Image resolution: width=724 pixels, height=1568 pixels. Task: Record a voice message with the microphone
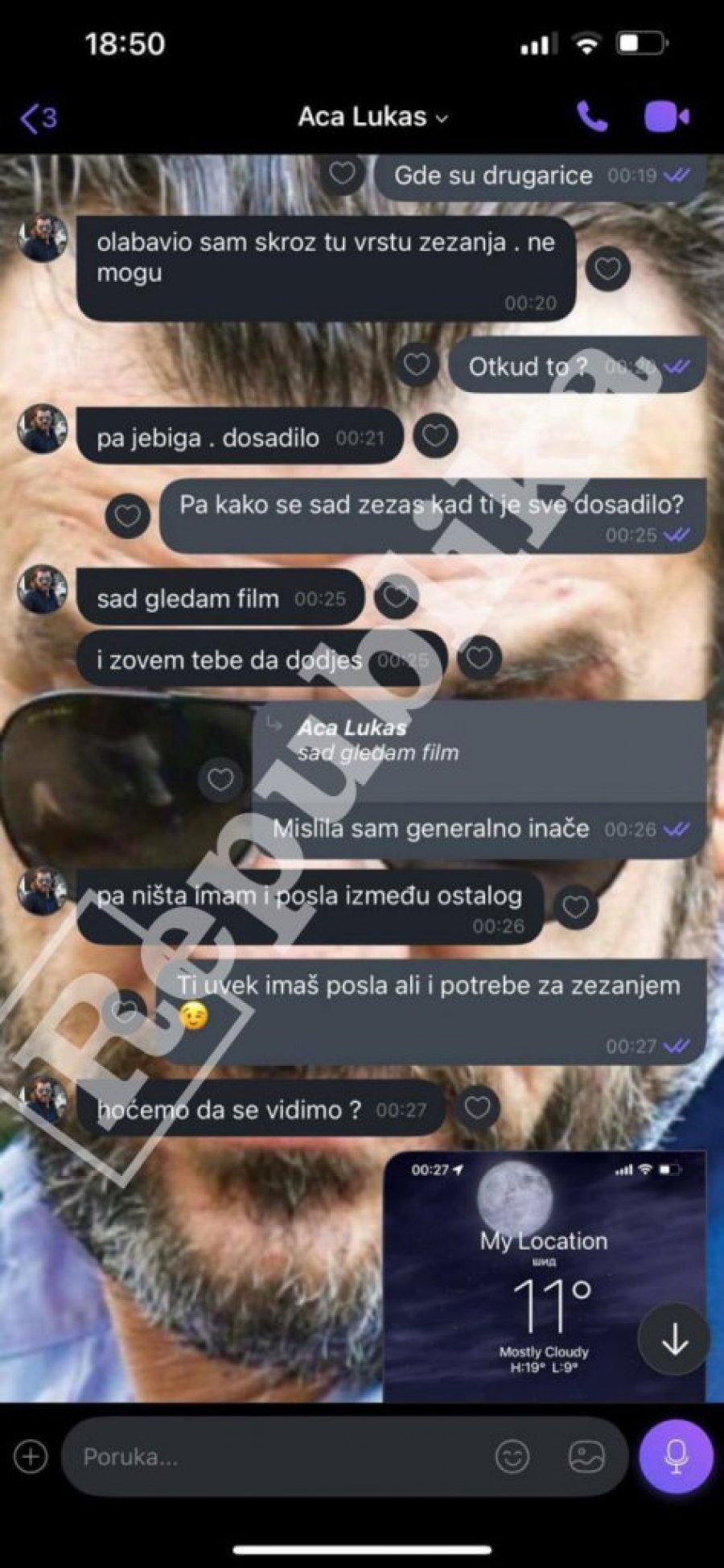tap(676, 1457)
